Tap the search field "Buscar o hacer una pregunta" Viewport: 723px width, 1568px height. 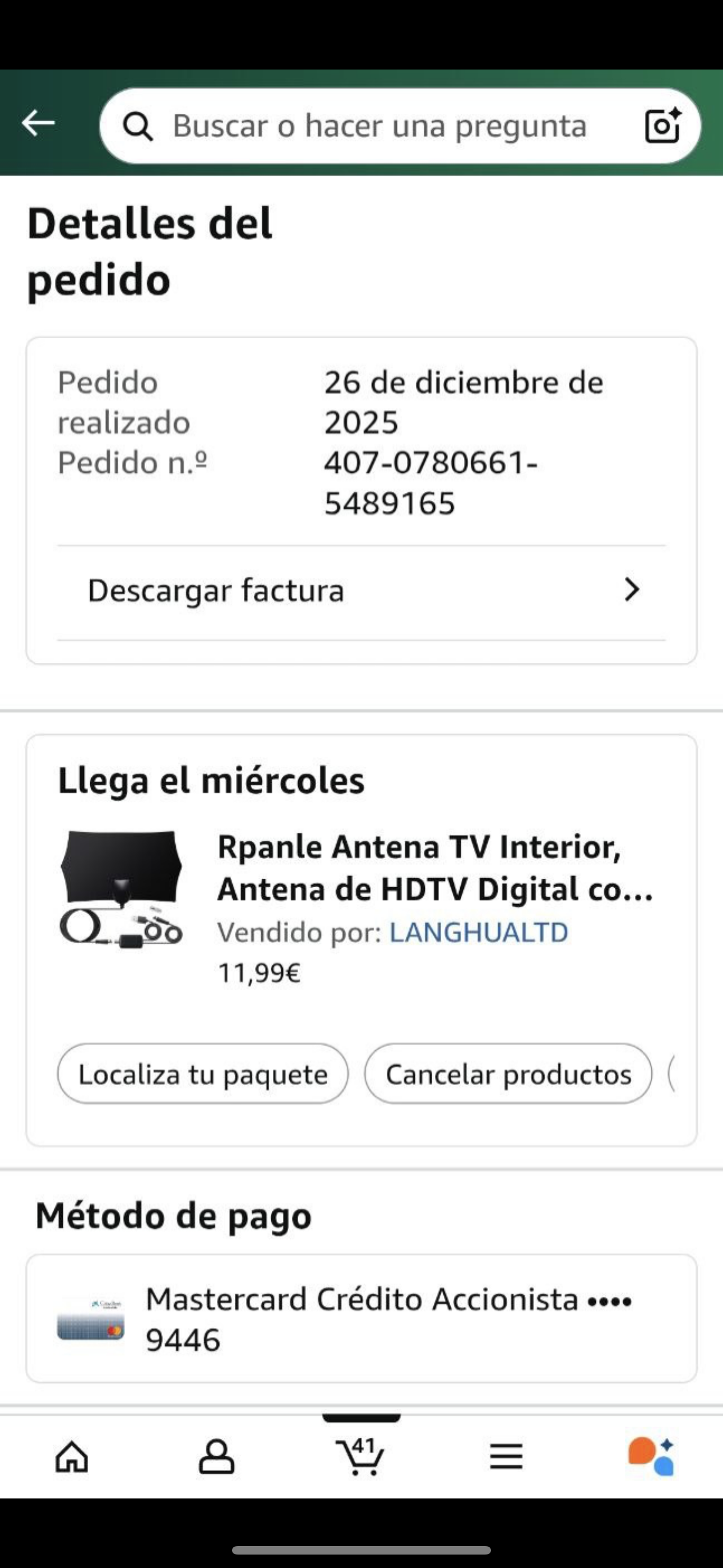tap(378, 126)
